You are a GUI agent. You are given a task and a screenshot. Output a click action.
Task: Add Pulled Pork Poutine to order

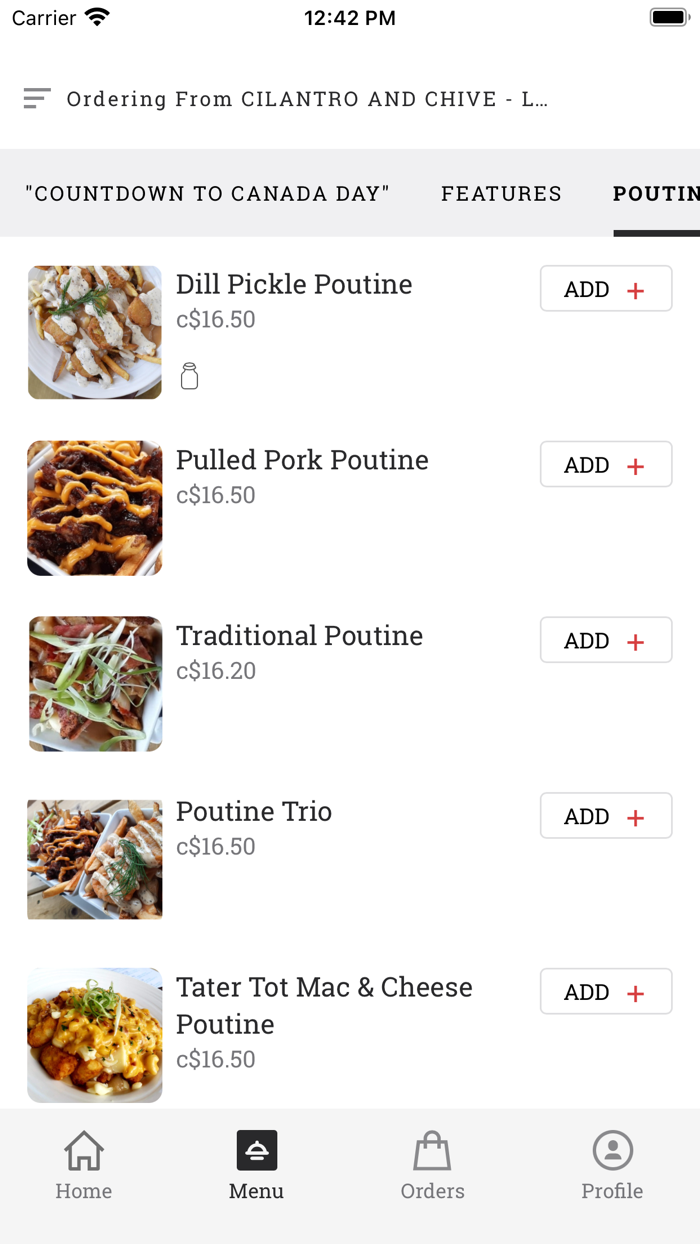[x=606, y=465]
